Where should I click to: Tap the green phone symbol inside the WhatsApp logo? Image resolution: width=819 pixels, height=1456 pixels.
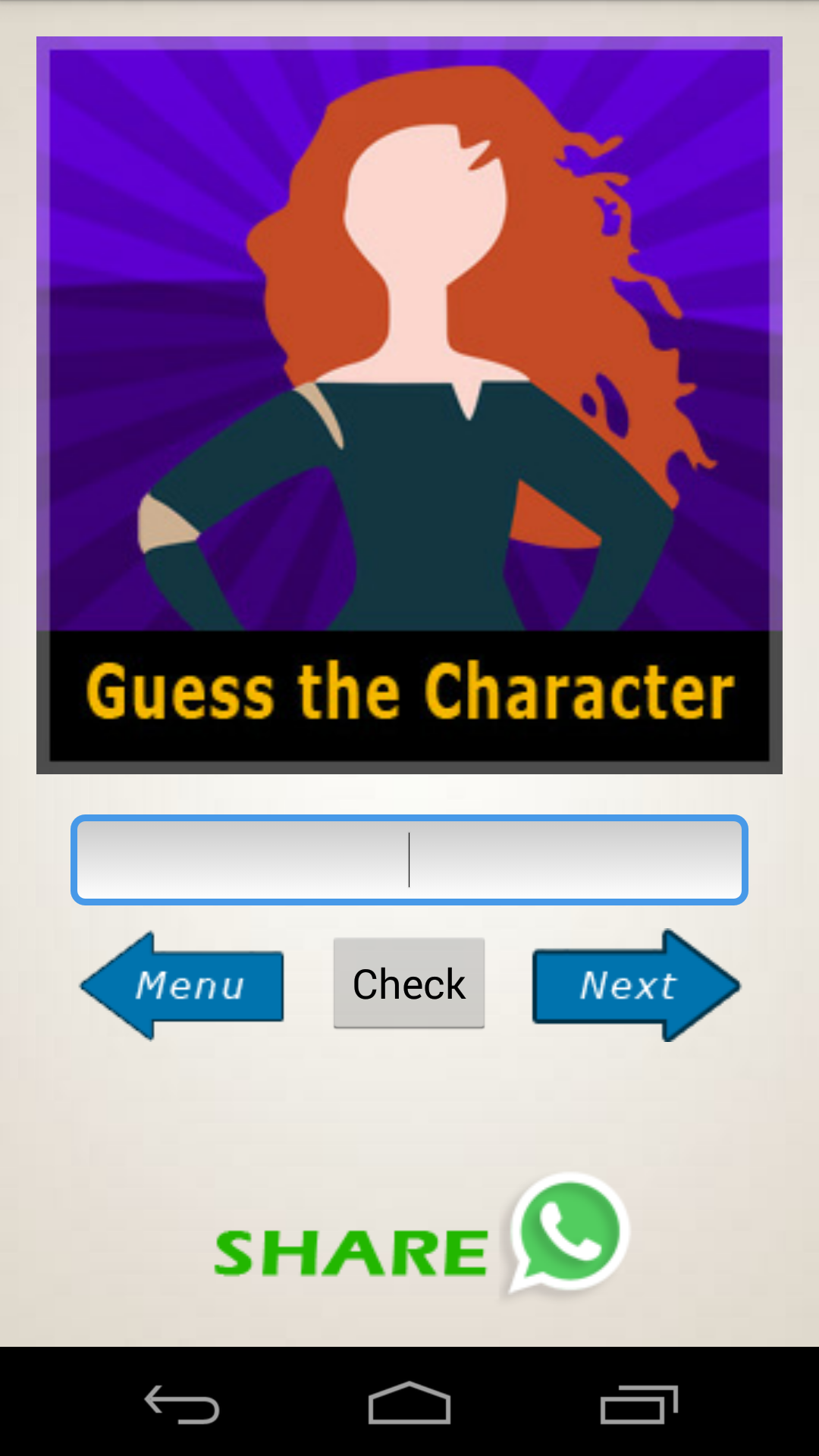point(569,1228)
